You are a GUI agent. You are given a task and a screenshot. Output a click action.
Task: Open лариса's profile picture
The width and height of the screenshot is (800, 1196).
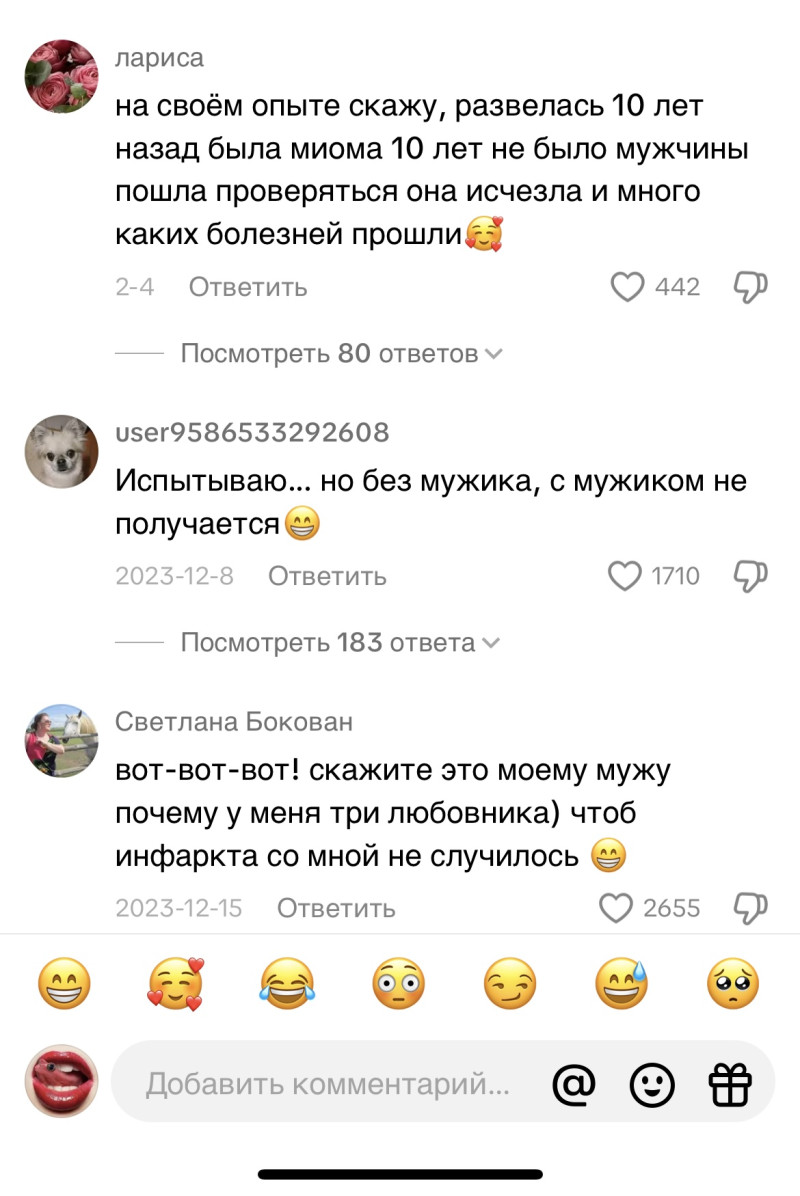61,76
